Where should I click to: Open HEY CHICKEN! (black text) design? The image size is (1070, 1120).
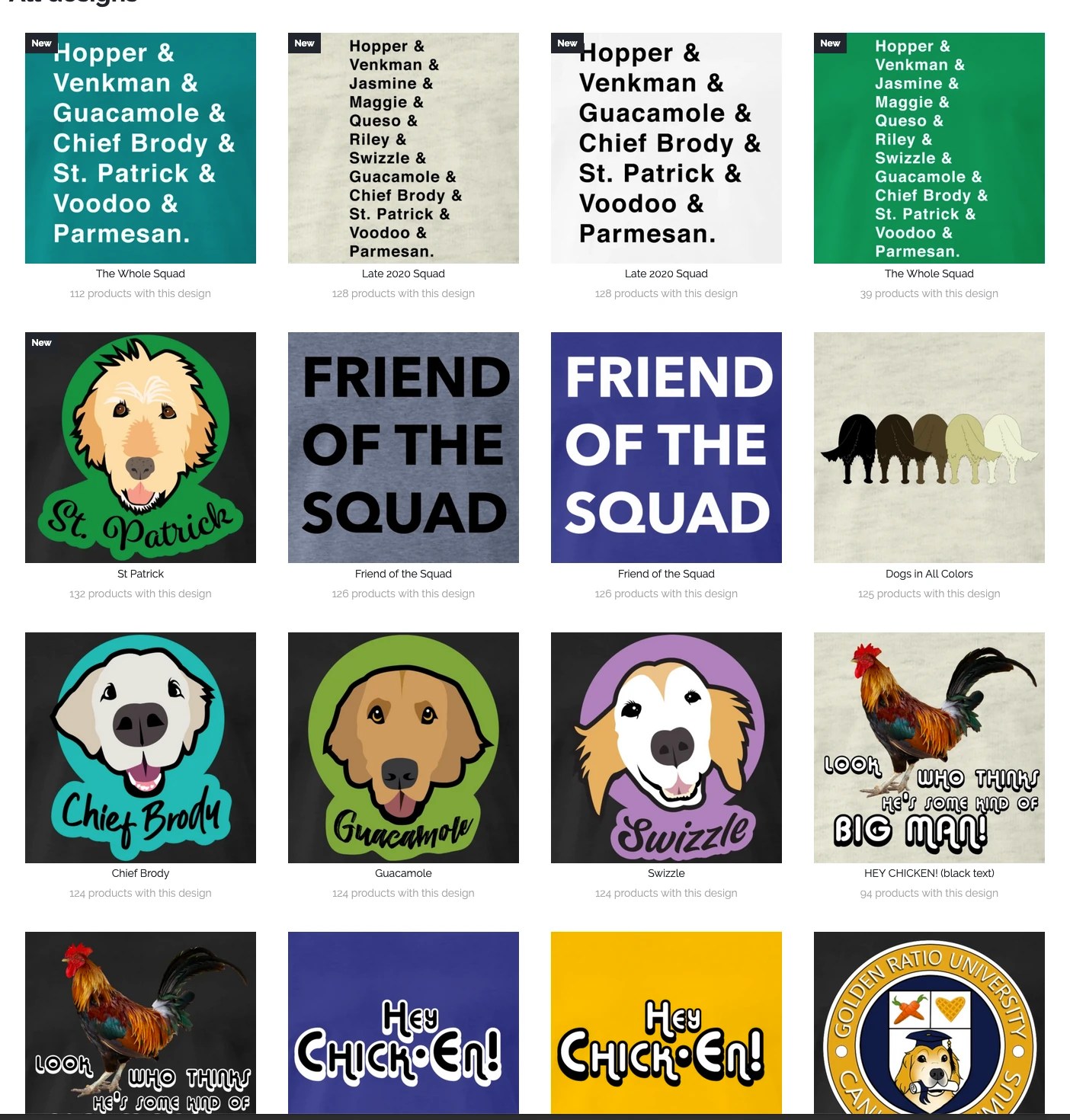point(929,747)
